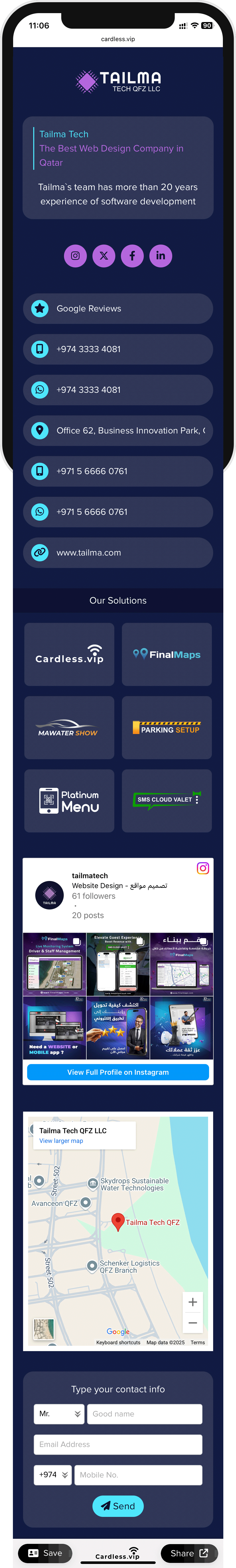Open the Office 62 address row

(x=118, y=430)
